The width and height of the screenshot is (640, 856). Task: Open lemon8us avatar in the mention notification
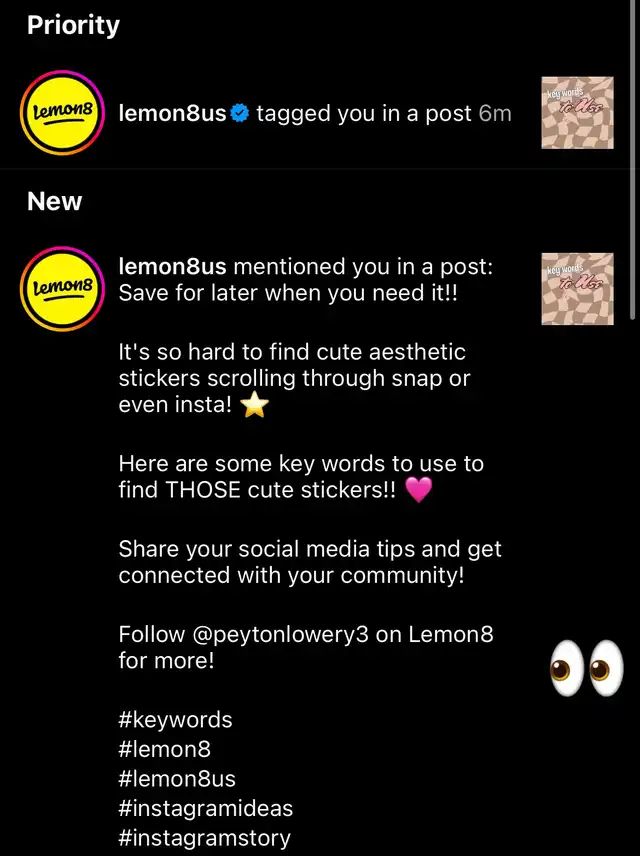click(x=63, y=288)
